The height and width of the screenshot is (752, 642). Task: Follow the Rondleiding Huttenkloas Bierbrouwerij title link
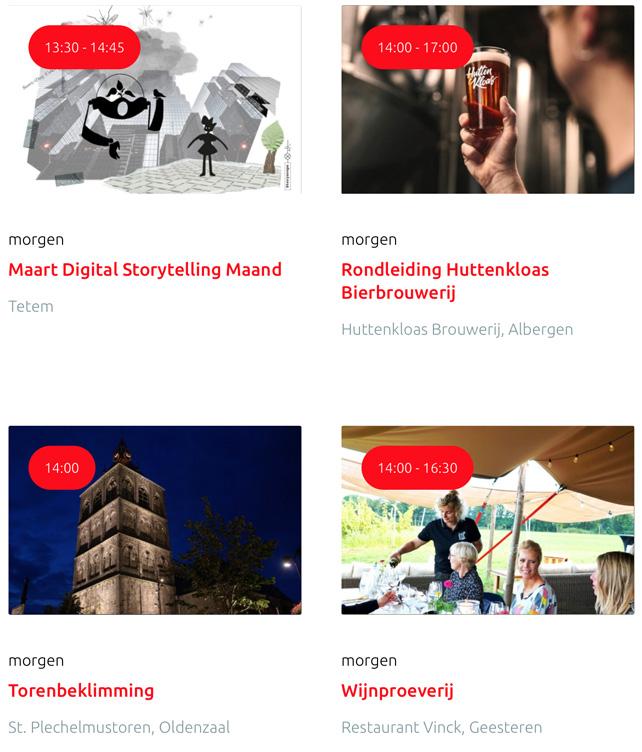point(444,281)
